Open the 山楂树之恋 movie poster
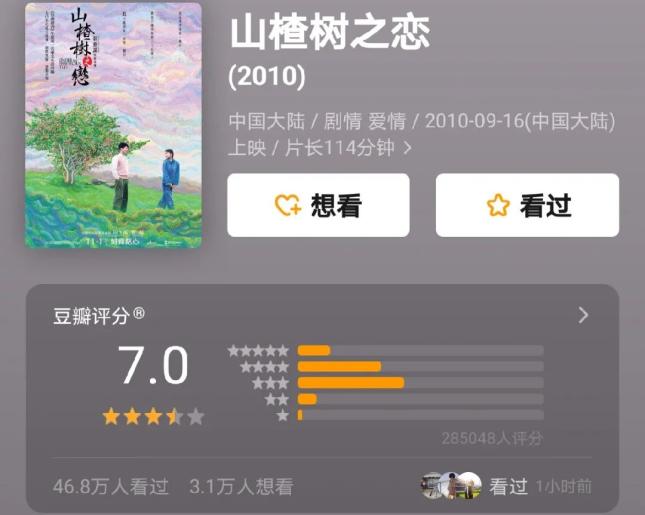This screenshot has width=645, height=515. [x=113, y=126]
